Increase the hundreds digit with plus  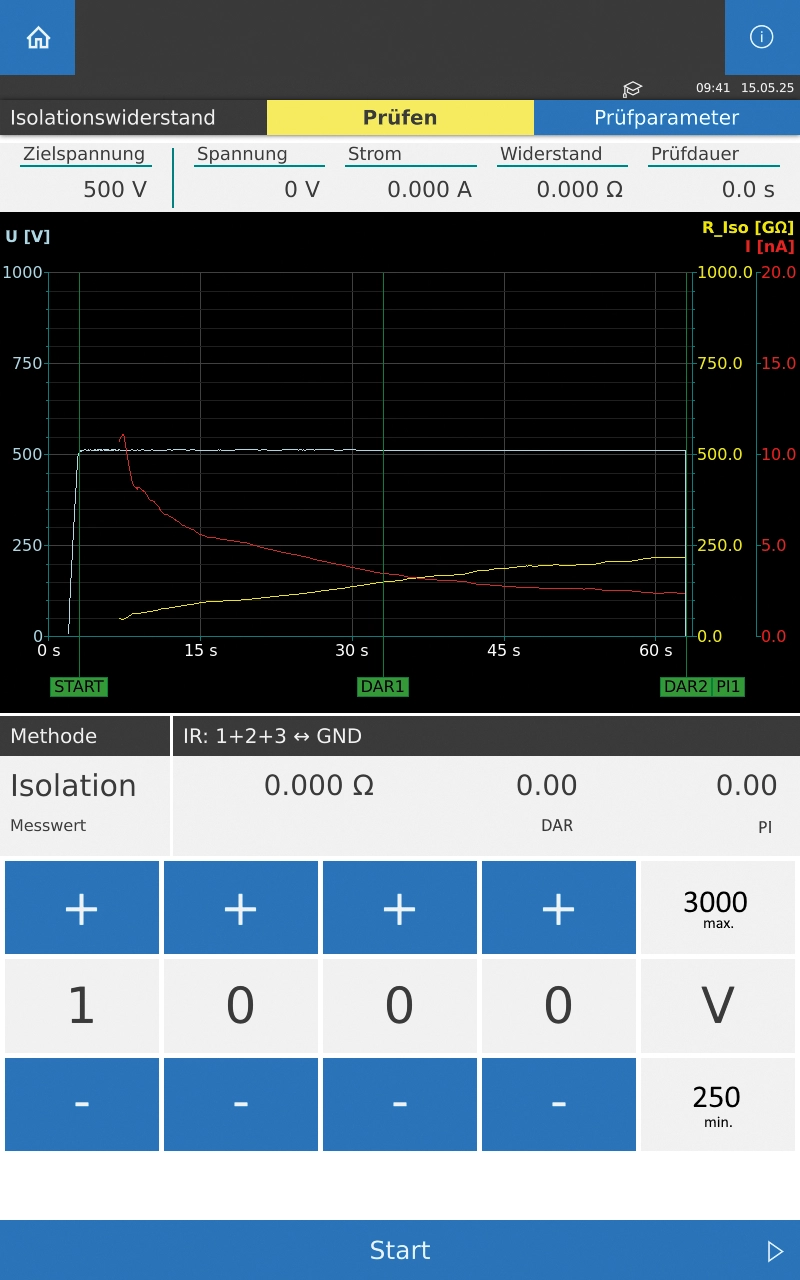241,908
